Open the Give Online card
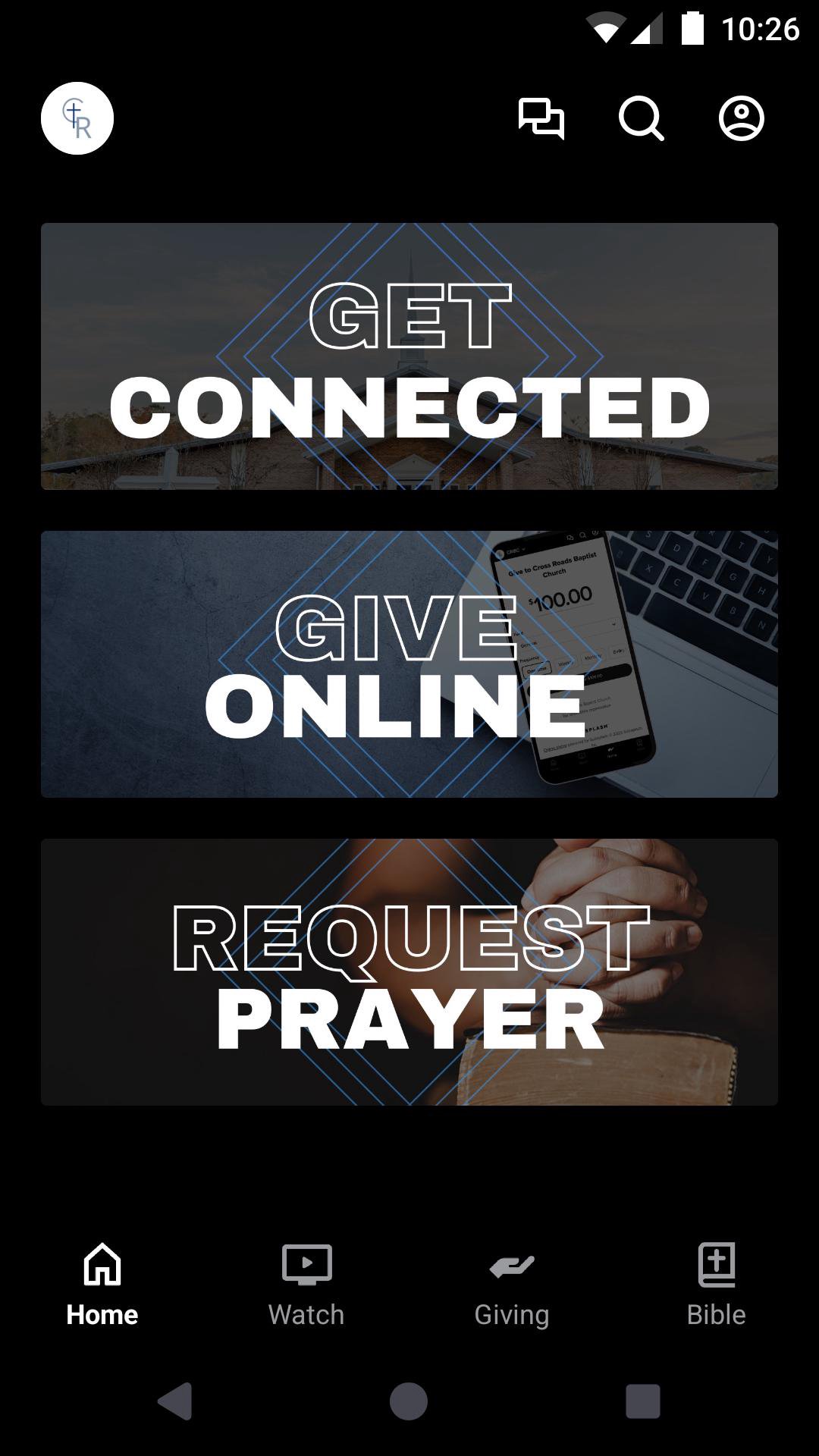819x1456 pixels. 409,664
